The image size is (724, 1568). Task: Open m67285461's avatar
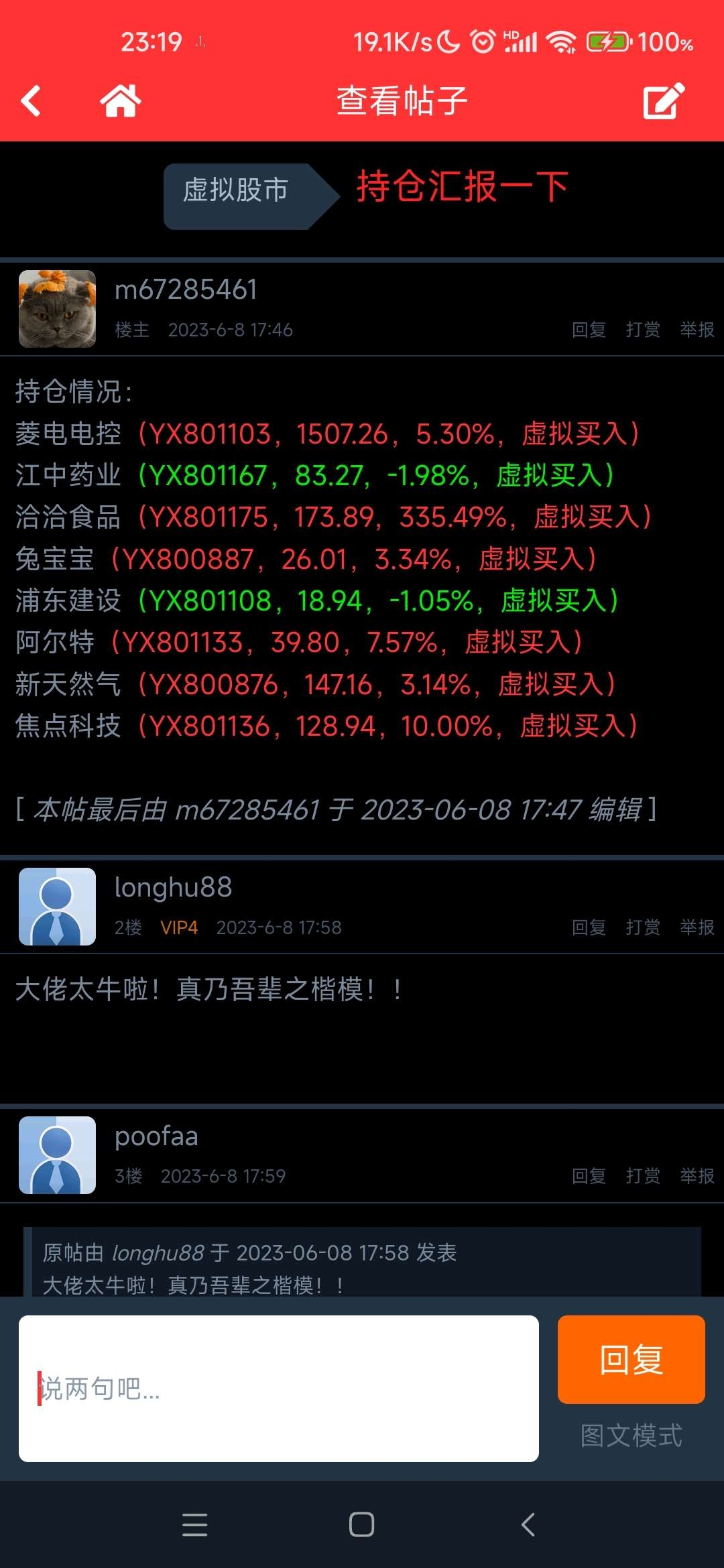[57, 309]
